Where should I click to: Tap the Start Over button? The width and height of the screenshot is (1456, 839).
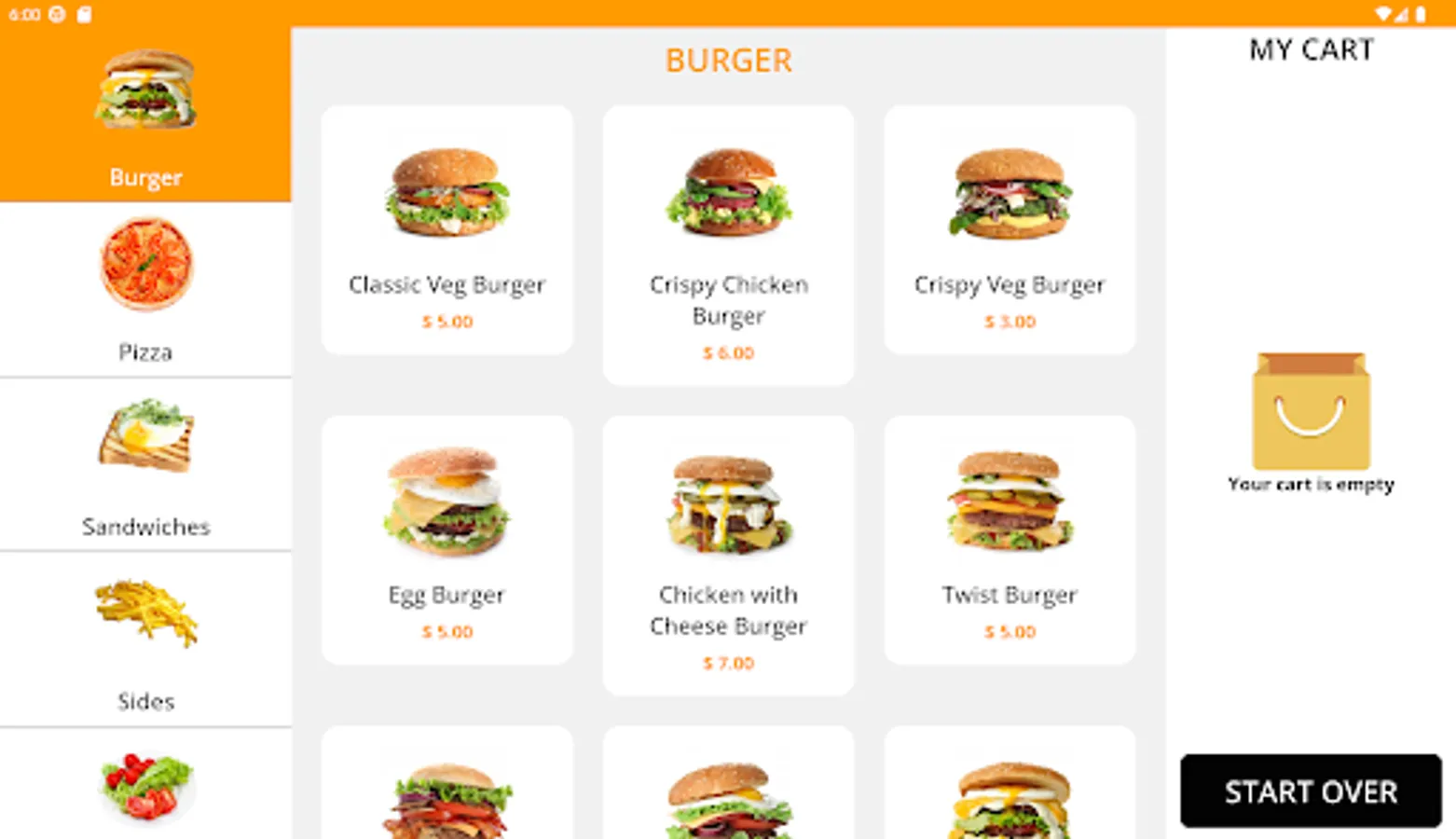(1311, 791)
